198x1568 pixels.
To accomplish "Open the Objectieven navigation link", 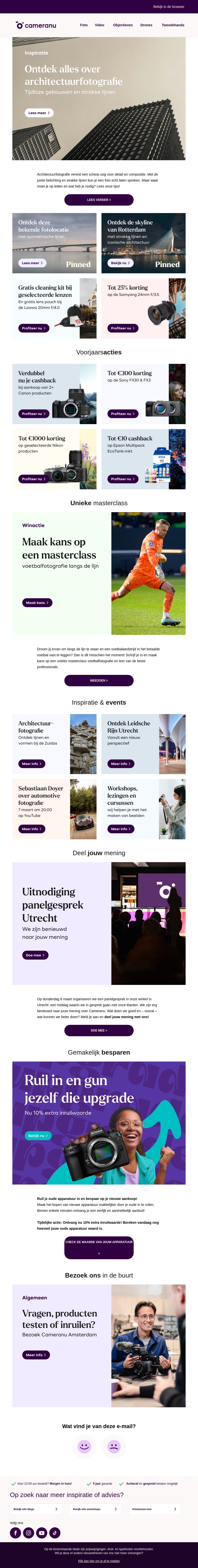I will pyautogui.click(x=123, y=25).
